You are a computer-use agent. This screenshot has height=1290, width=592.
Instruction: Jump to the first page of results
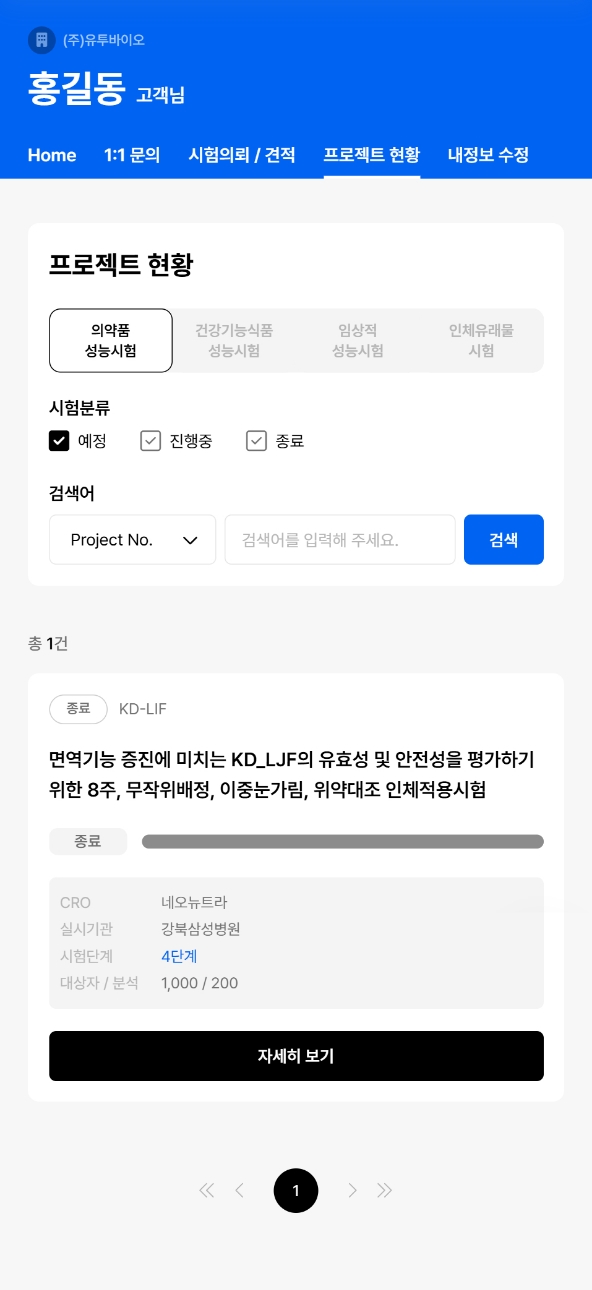207,1190
